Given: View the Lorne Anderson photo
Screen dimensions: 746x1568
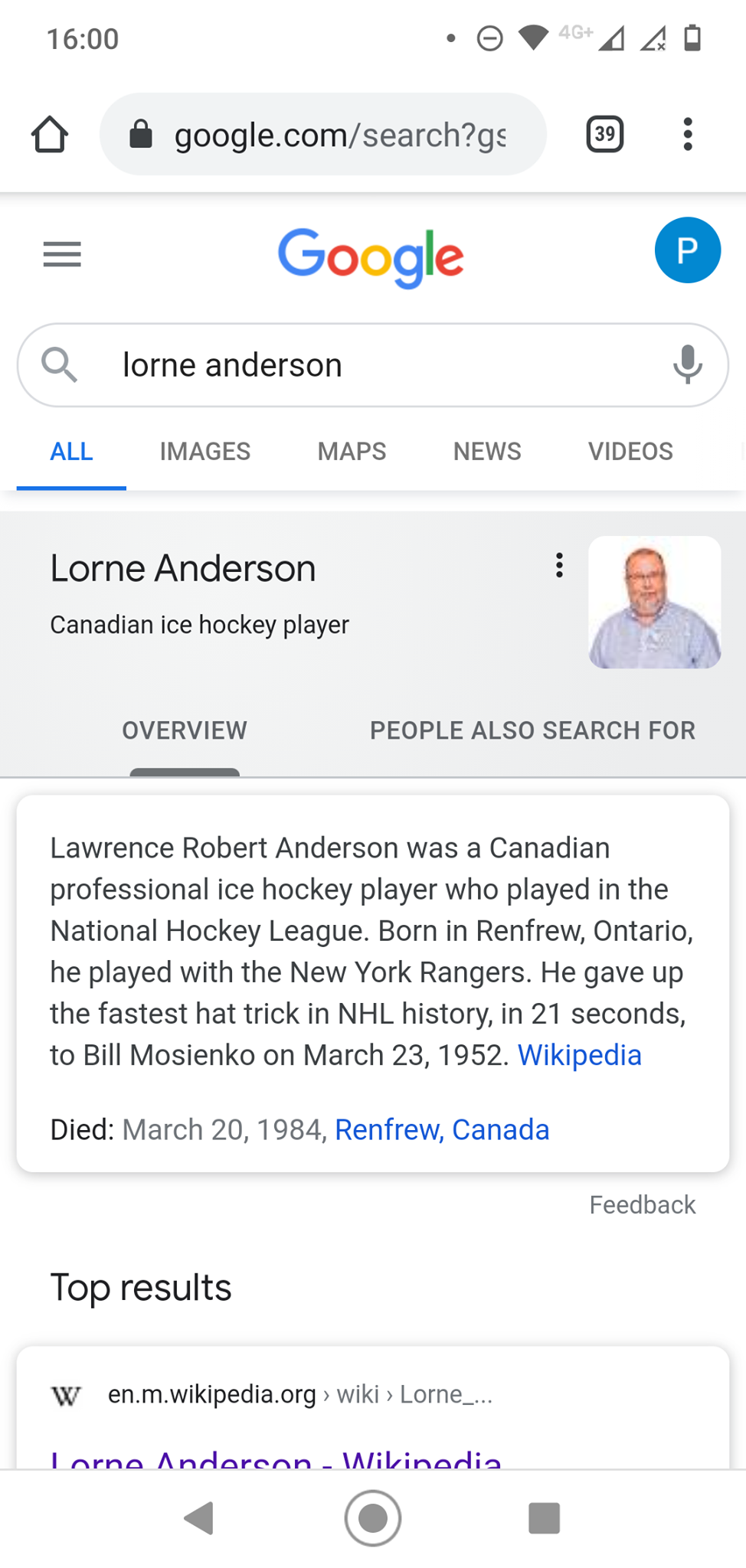Looking at the screenshot, I should [x=654, y=602].
